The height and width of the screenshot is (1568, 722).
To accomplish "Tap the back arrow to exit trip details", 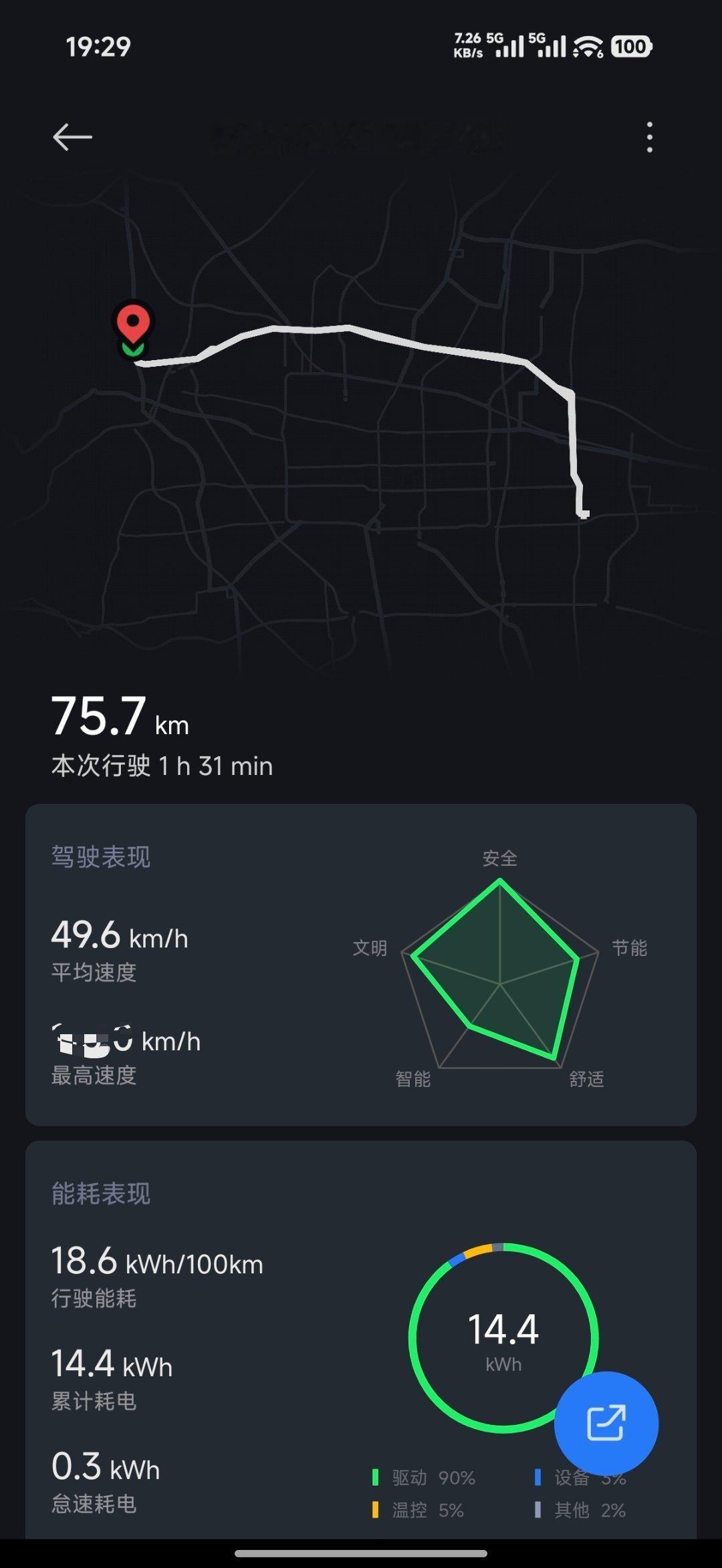I will point(74,136).
